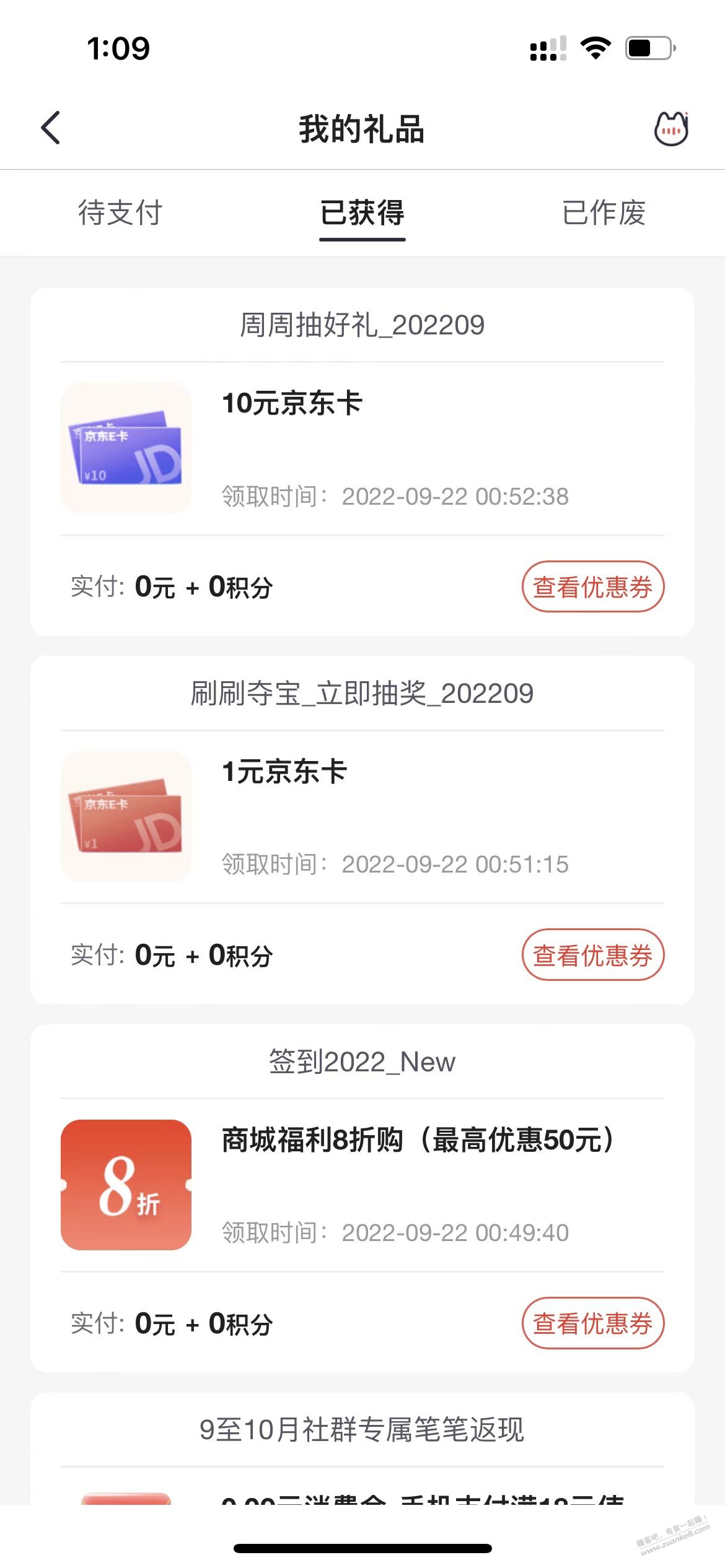725x1568 pixels.
Task: Switch to the 待支付 tab
Action: (x=120, y=213)
